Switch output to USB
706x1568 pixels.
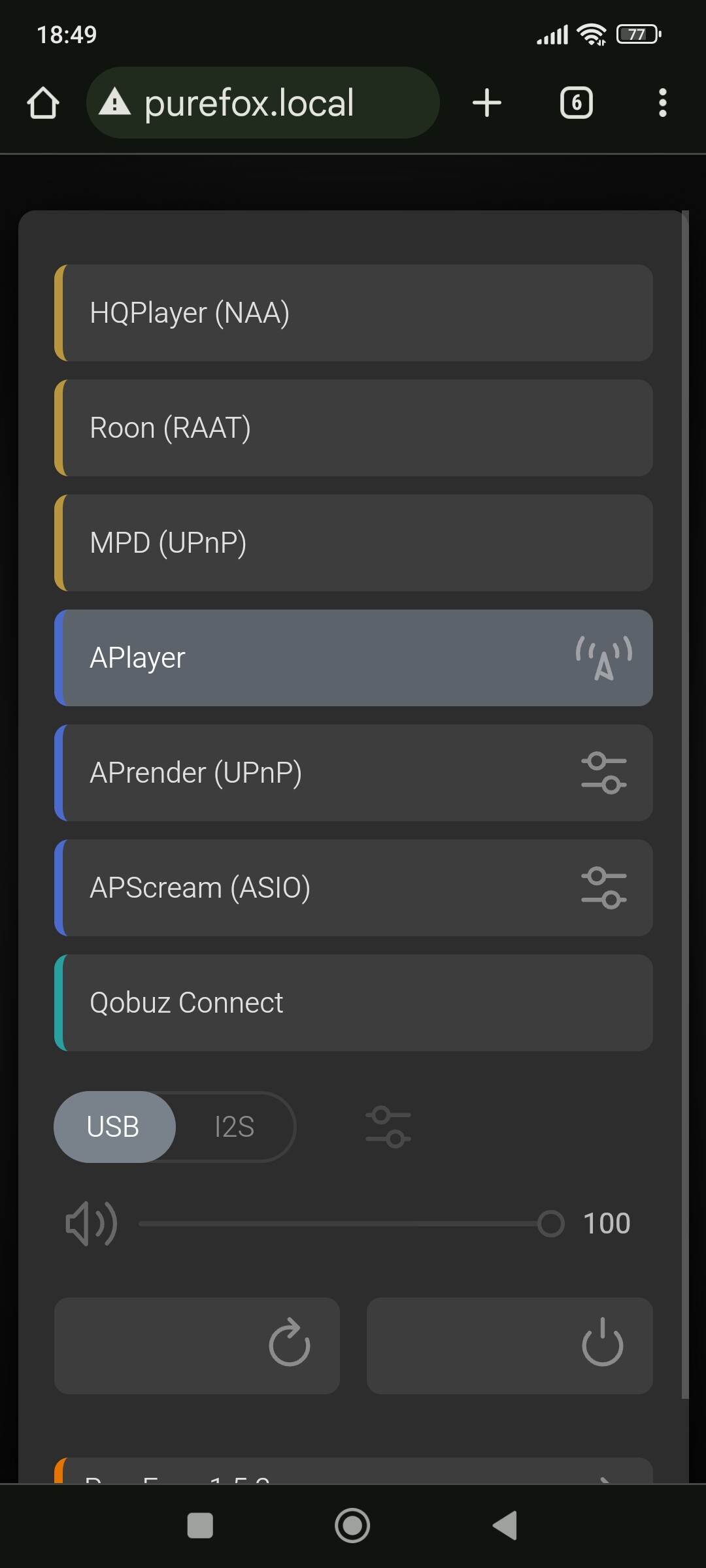tap(114, 1127)
